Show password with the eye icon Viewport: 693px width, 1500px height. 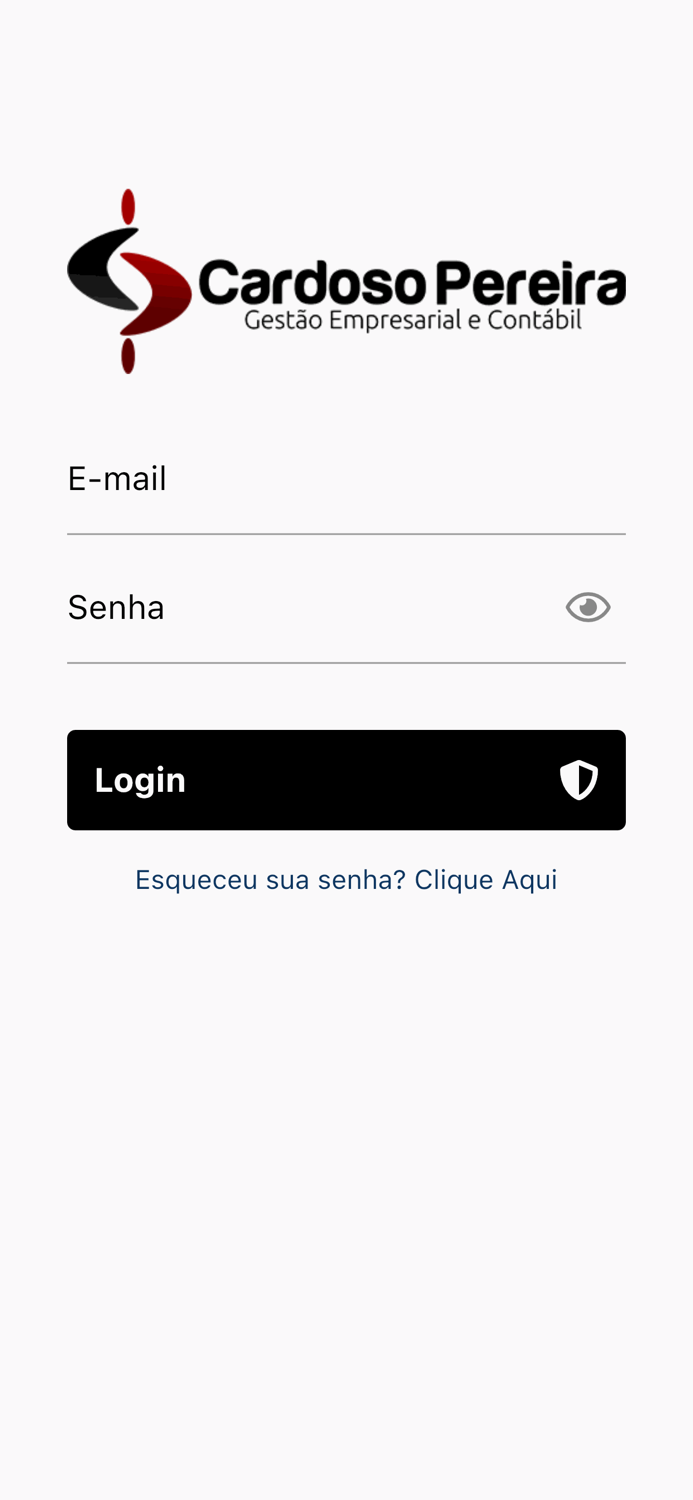(x=588, y=608)
